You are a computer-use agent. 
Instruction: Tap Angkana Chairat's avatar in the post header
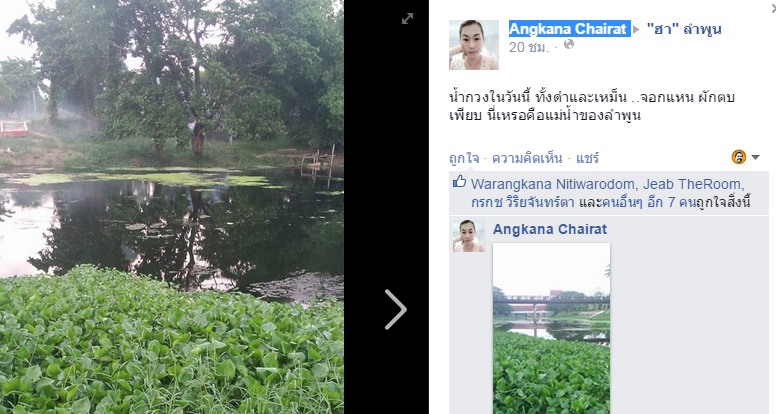coord(473,45)
